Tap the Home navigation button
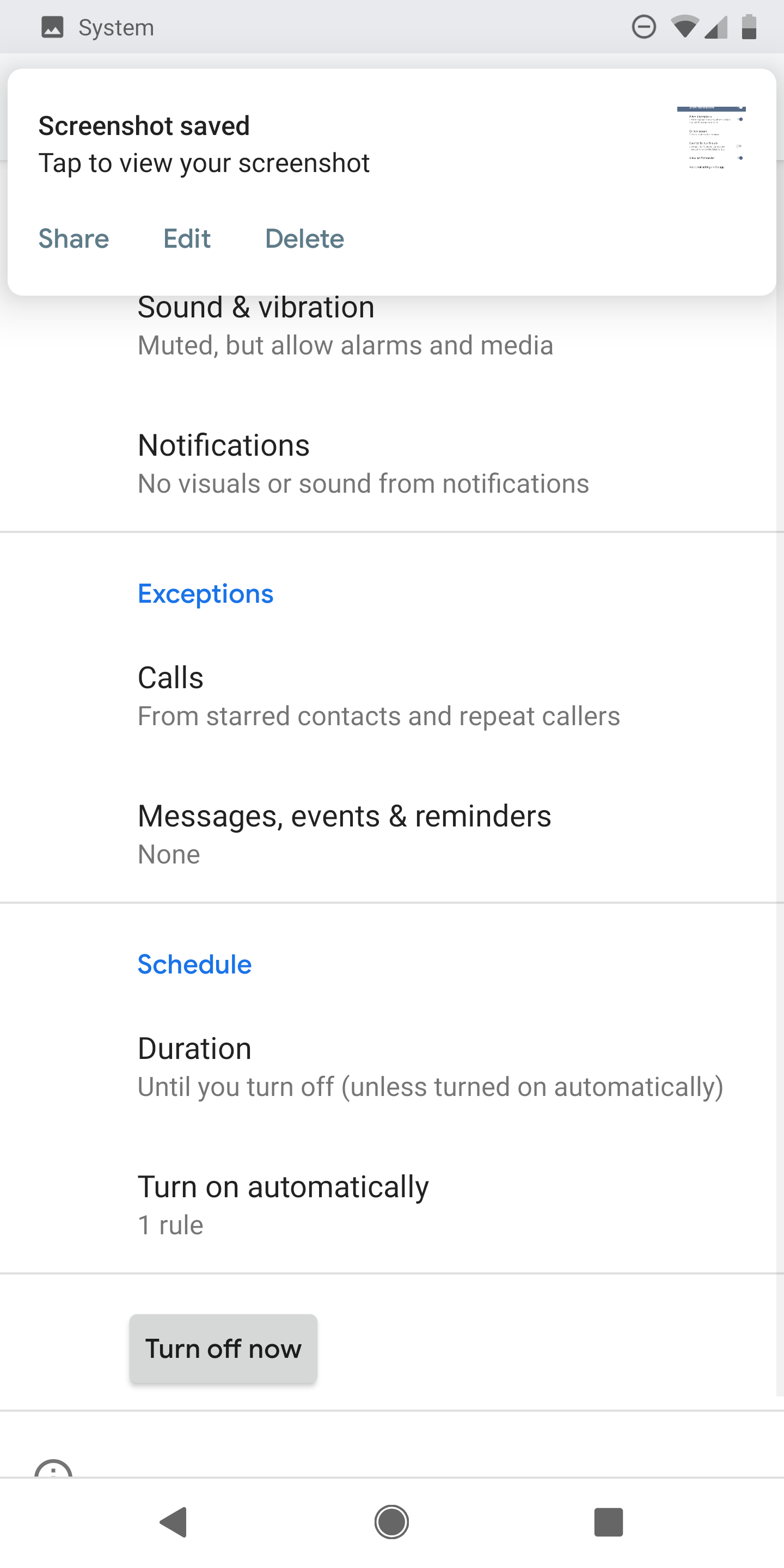 coord(392,1522)
